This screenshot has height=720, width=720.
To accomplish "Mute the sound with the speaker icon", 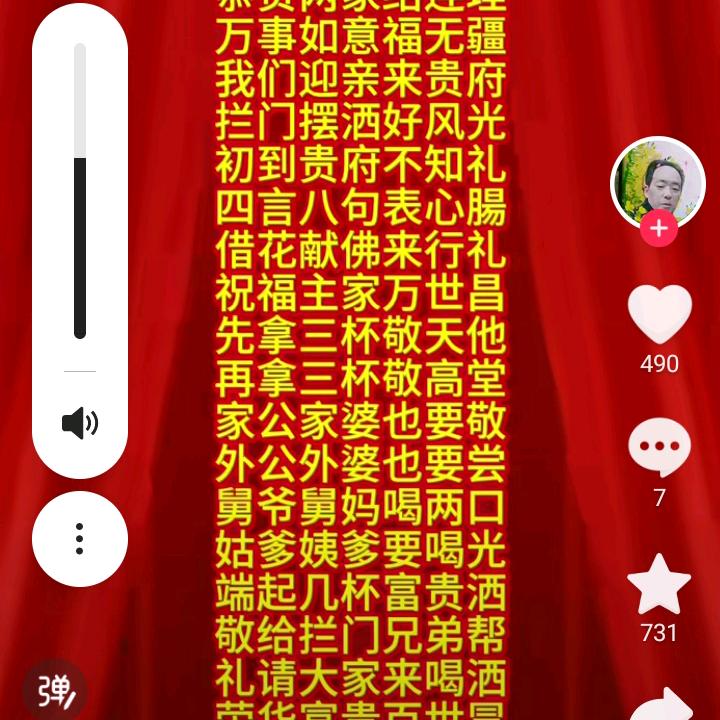I will (x=80, y=424).
